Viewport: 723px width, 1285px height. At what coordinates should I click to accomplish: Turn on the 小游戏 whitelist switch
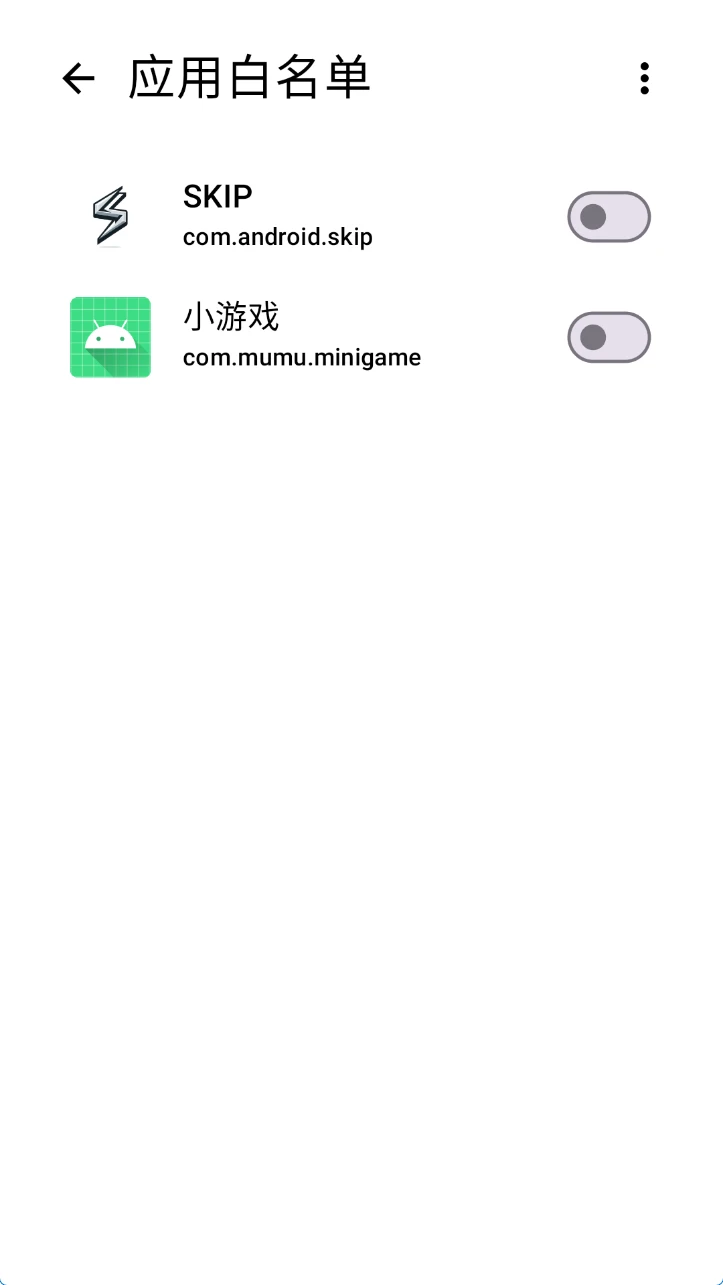(x=608, y=337)
